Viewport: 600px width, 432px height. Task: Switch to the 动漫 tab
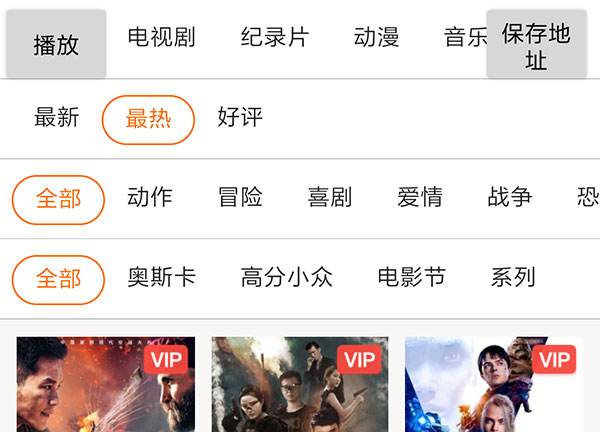click(x=376, y=38)
